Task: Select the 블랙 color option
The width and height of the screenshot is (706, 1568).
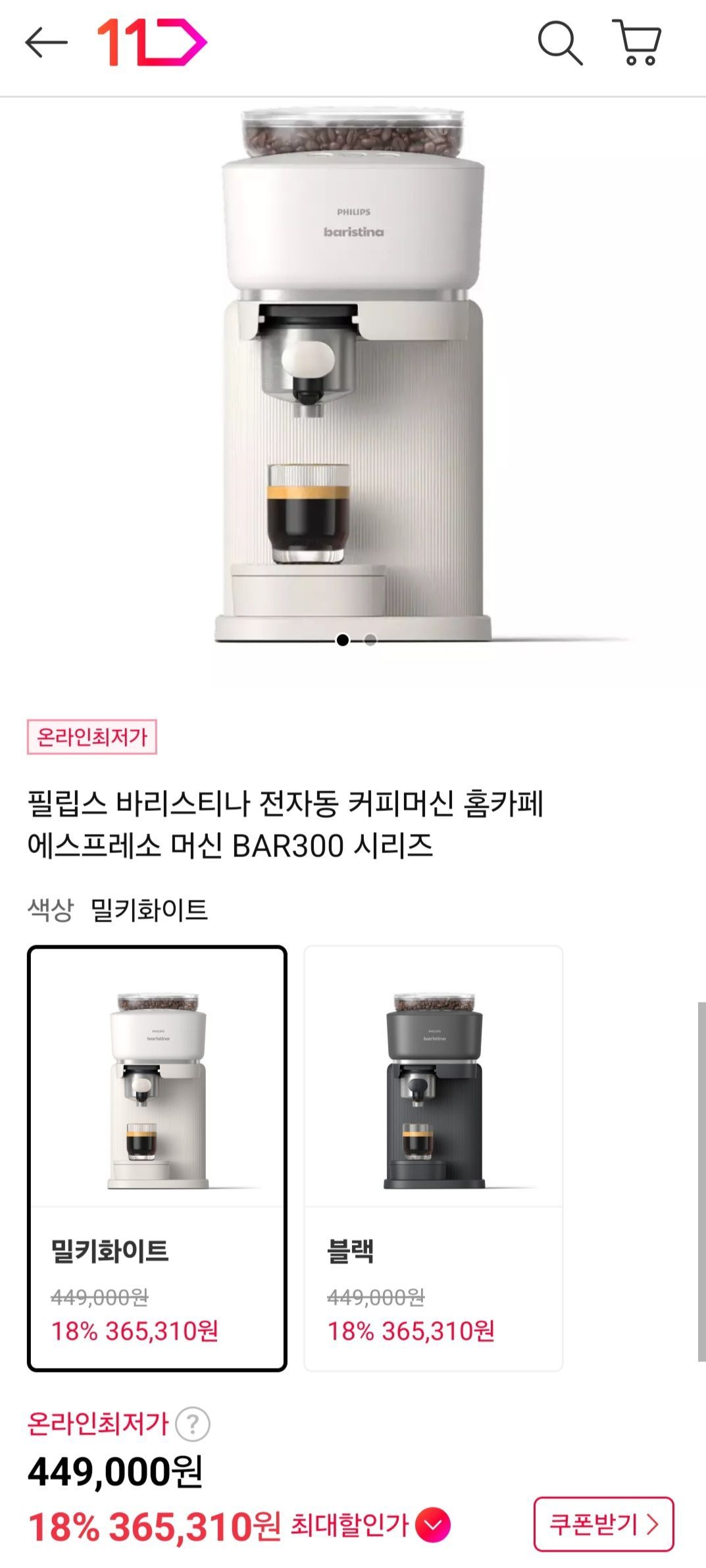Action: pyautogui.click(x=433, y=1158)
